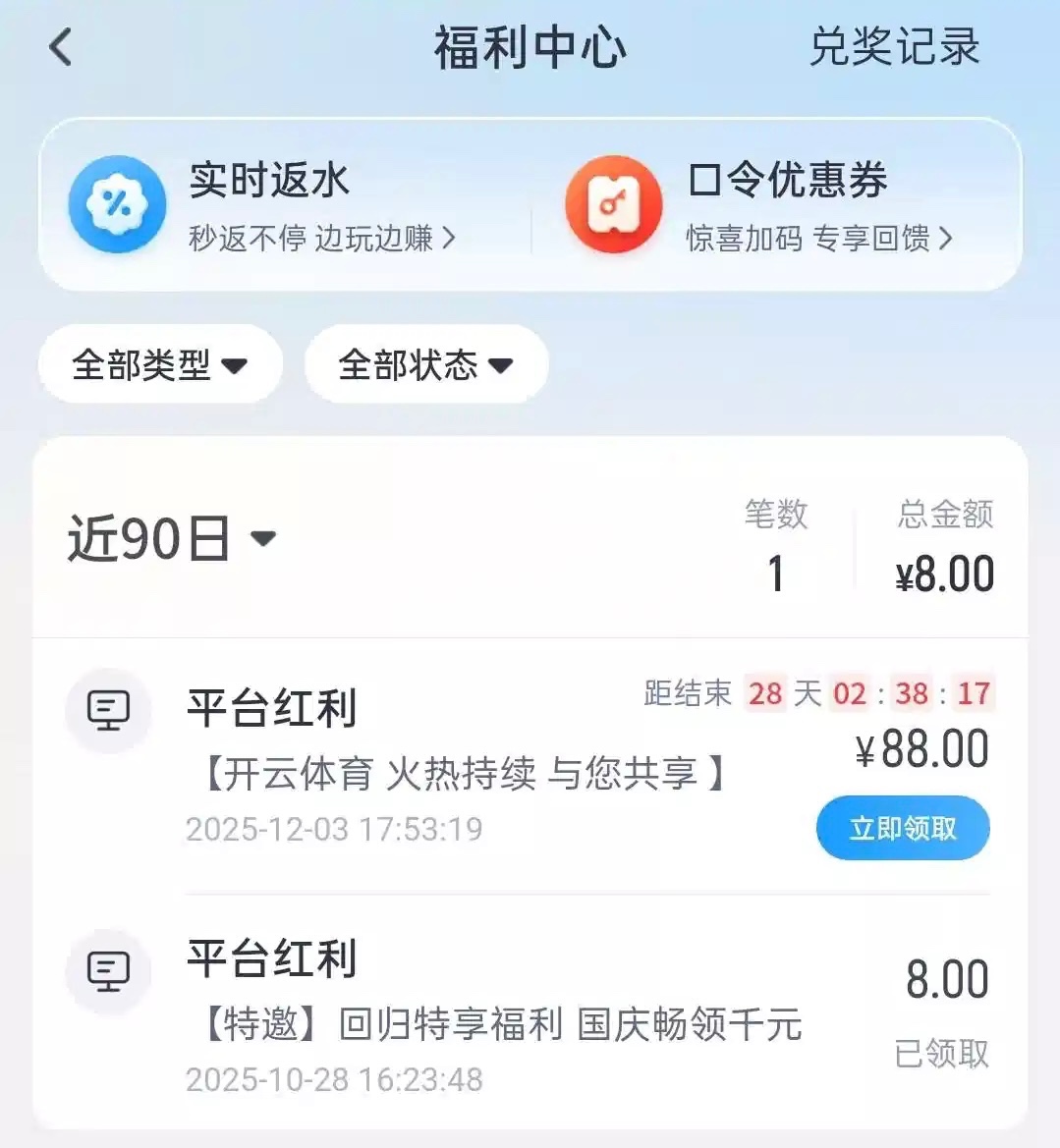Image resolution: width=1060 pixels, height=1148 pixels.
Task: Open the 开云体育 火热持续 bonus item
Action: pyautogui.click(x=462, y=773)
